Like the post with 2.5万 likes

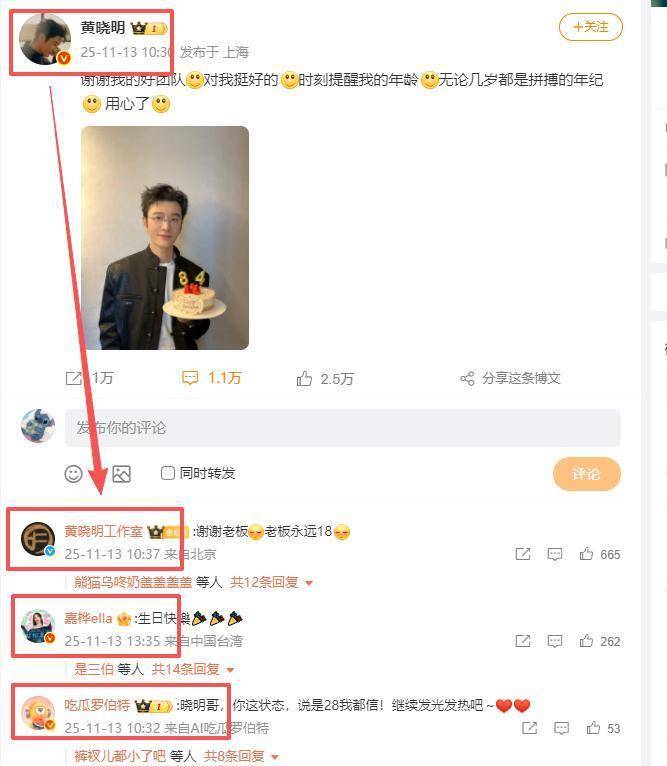pyautogui.click(x=325, y=378)
